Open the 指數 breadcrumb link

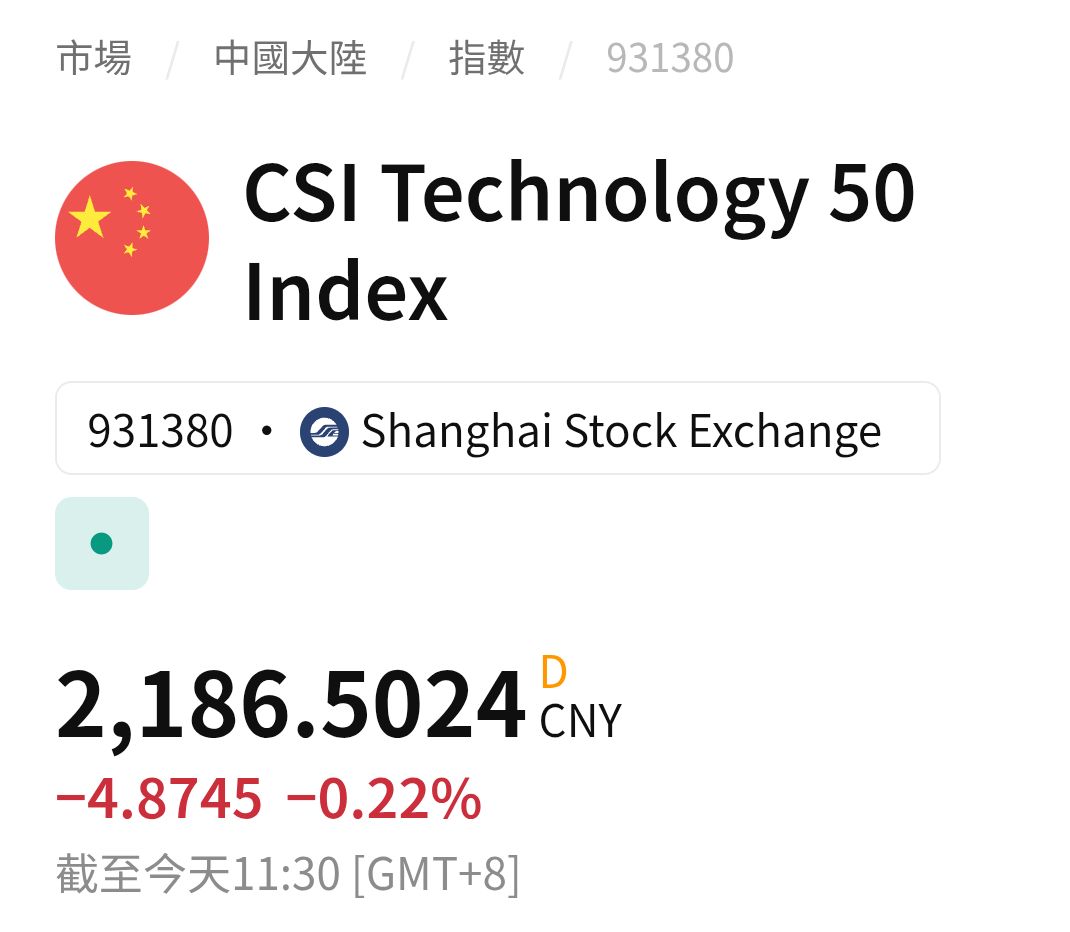click(x=486, y=59)
